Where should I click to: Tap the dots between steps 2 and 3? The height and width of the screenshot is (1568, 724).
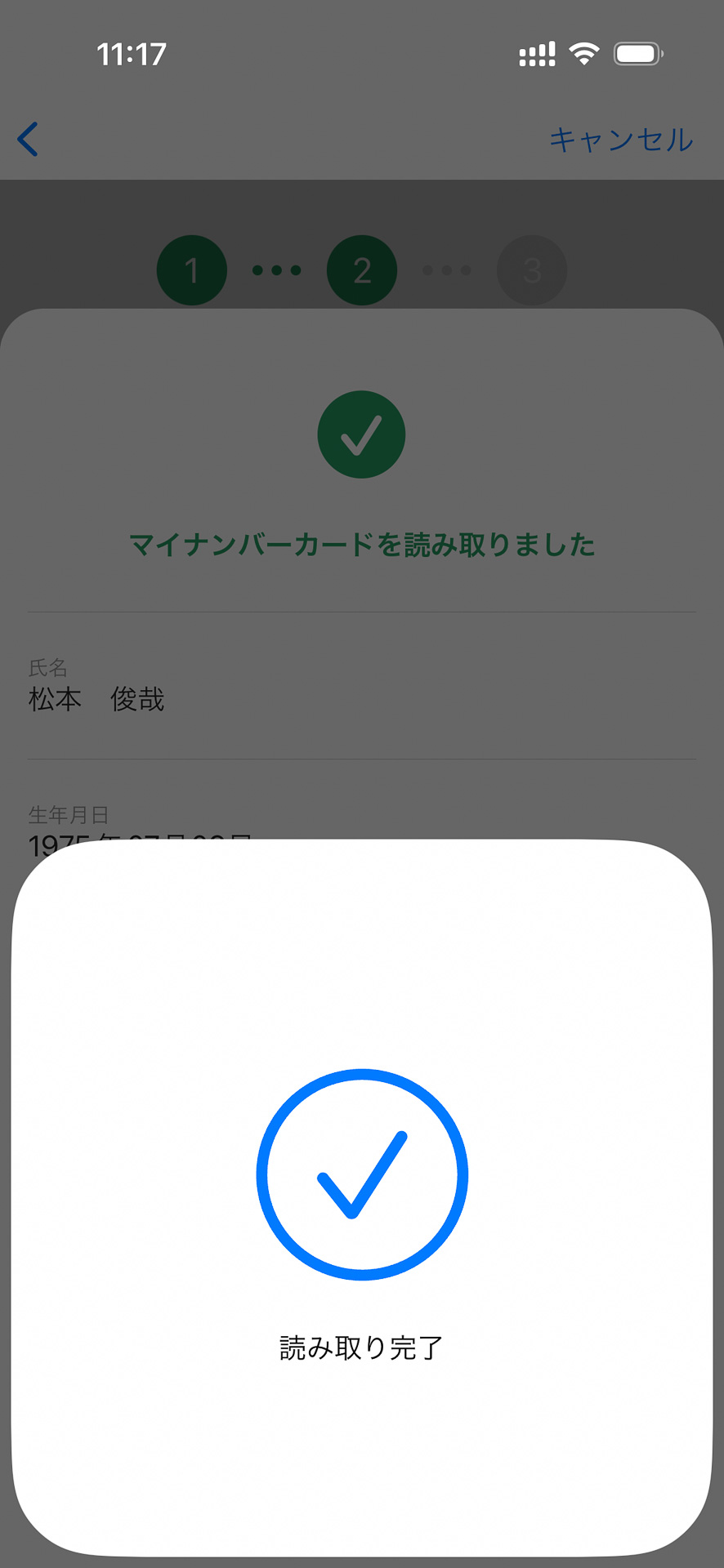446,269
